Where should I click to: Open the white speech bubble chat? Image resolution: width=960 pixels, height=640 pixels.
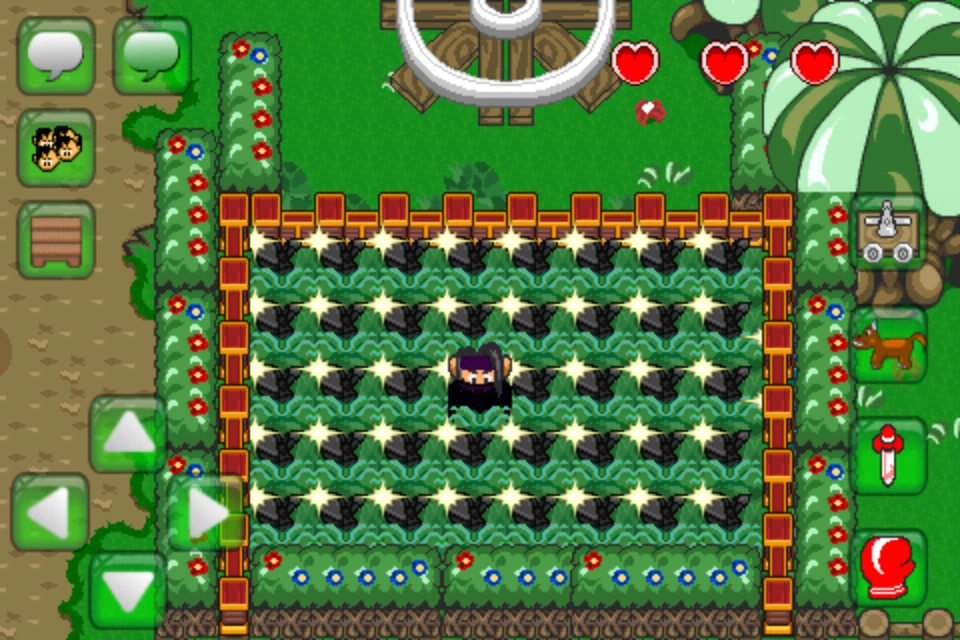56,56
